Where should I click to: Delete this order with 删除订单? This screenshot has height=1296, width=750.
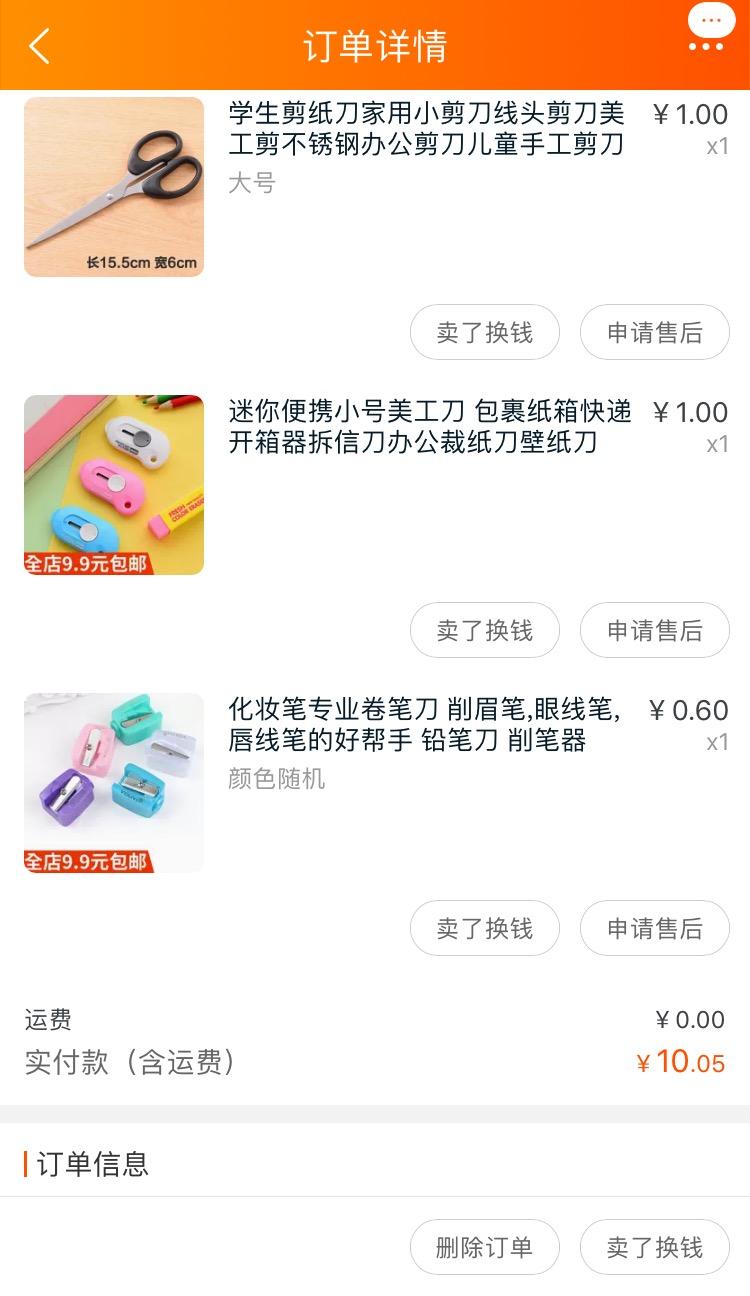click(485, 1247)
